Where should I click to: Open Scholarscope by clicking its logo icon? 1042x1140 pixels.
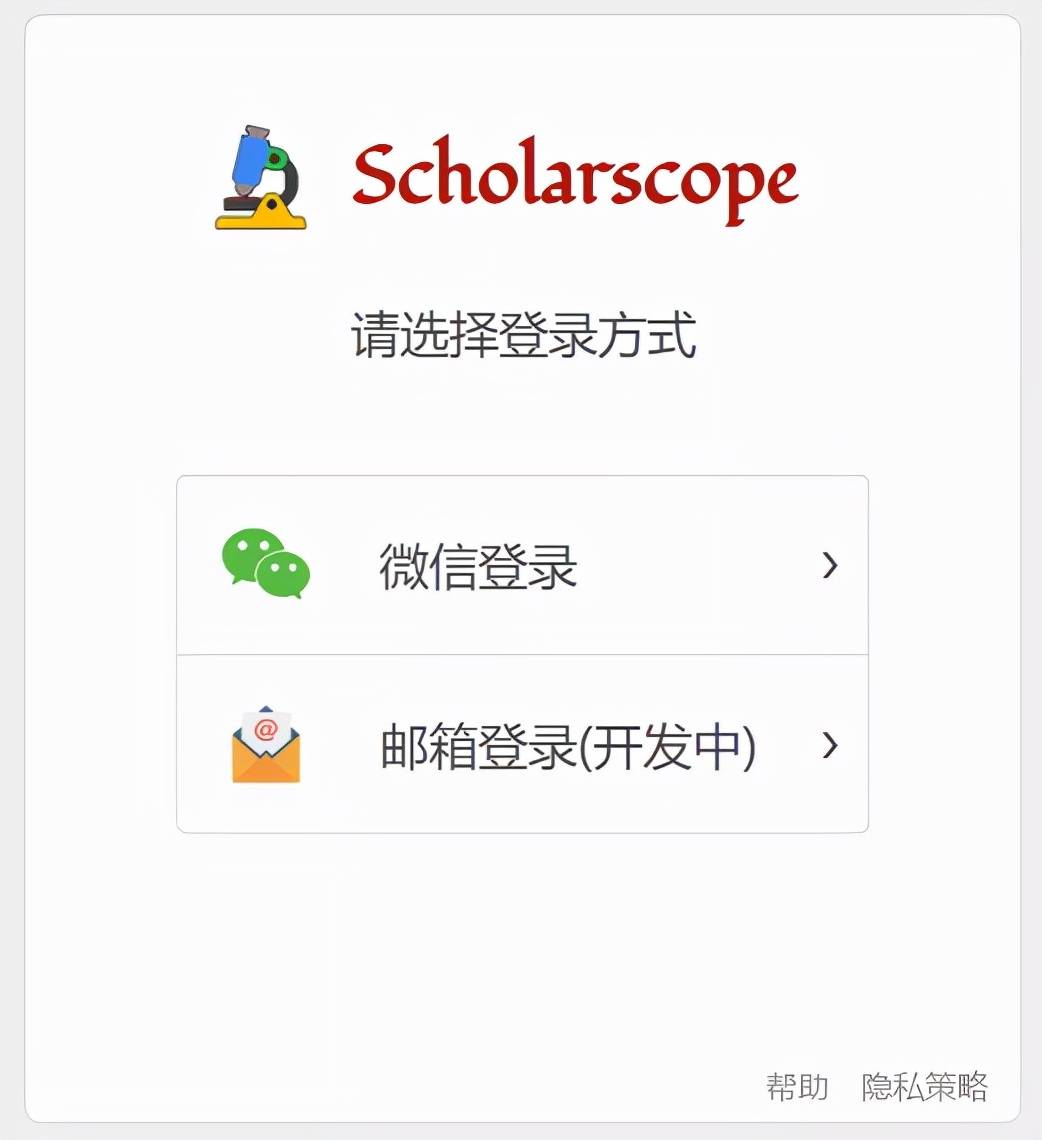258,178
